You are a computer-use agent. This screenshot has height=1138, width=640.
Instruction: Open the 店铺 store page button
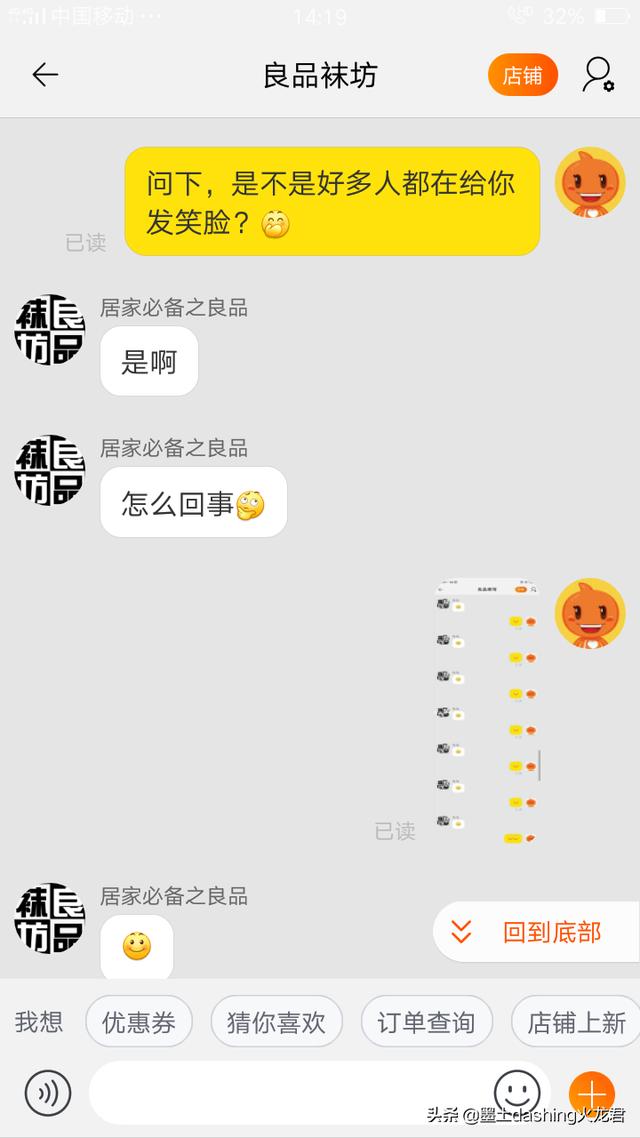click(522, 75)
